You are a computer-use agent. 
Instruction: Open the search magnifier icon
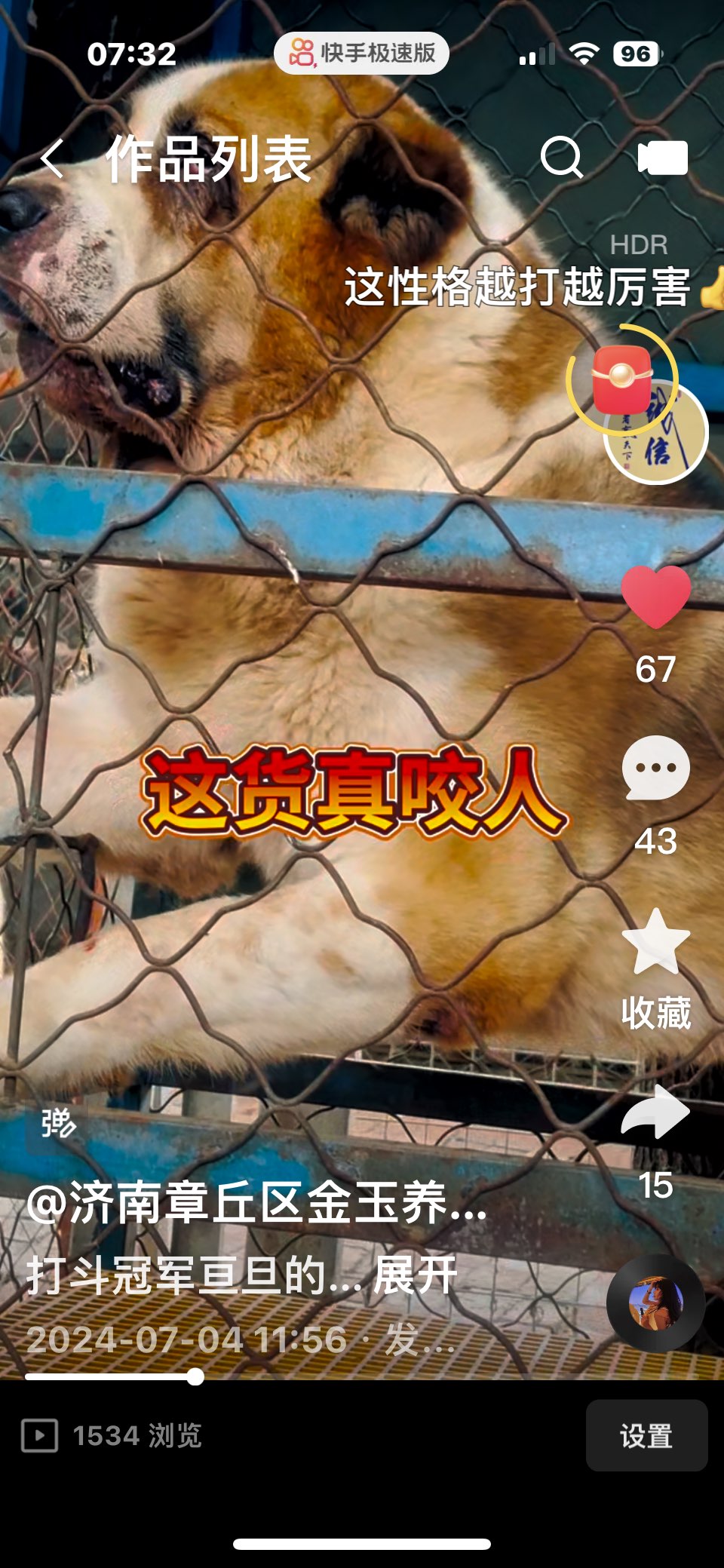[x=562, y=158]
